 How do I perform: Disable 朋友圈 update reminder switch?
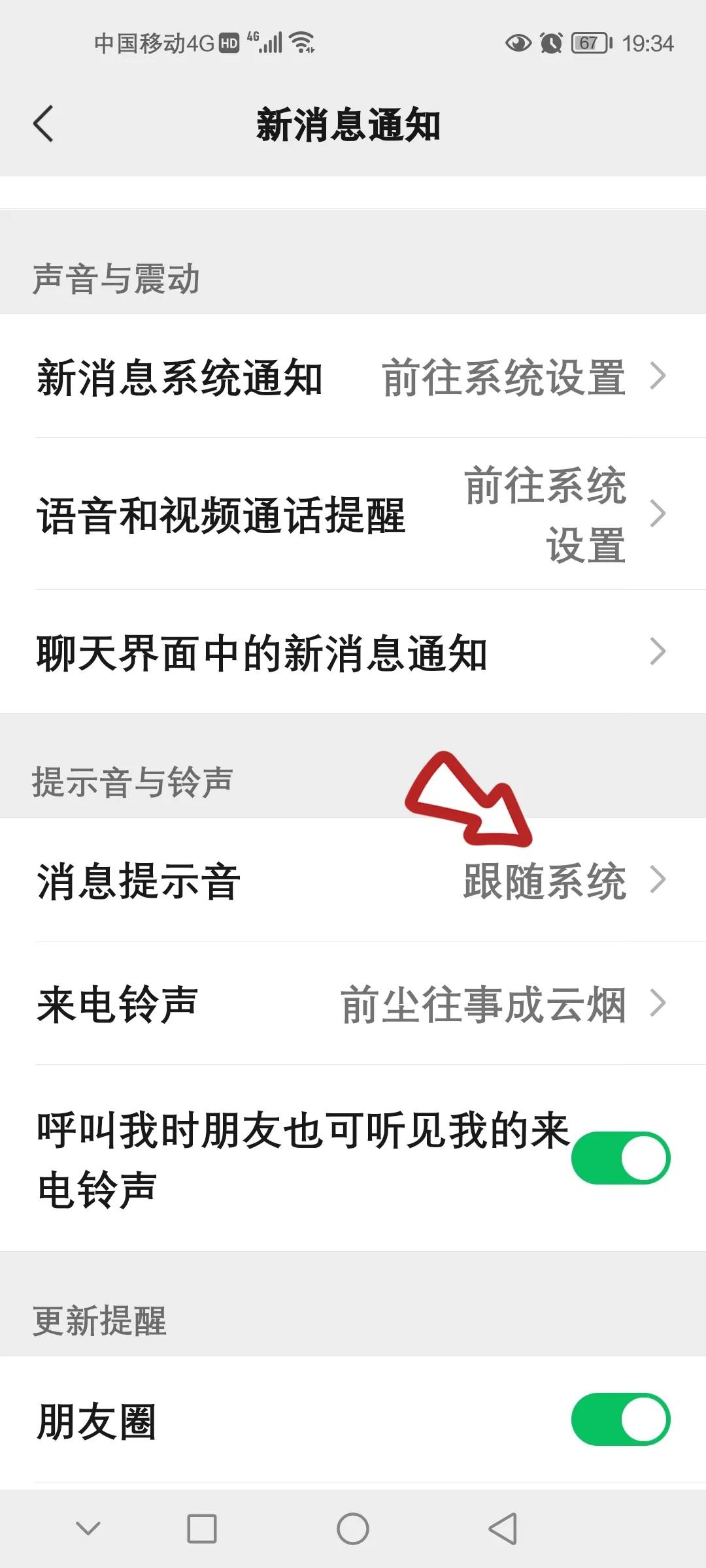click(620, 1420)
